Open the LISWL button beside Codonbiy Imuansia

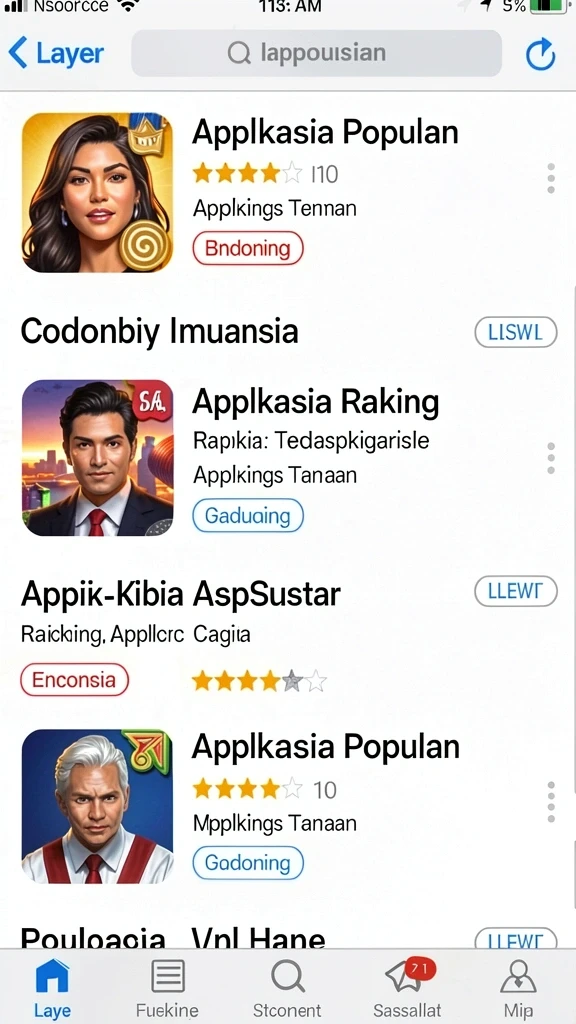coord(515,332)
